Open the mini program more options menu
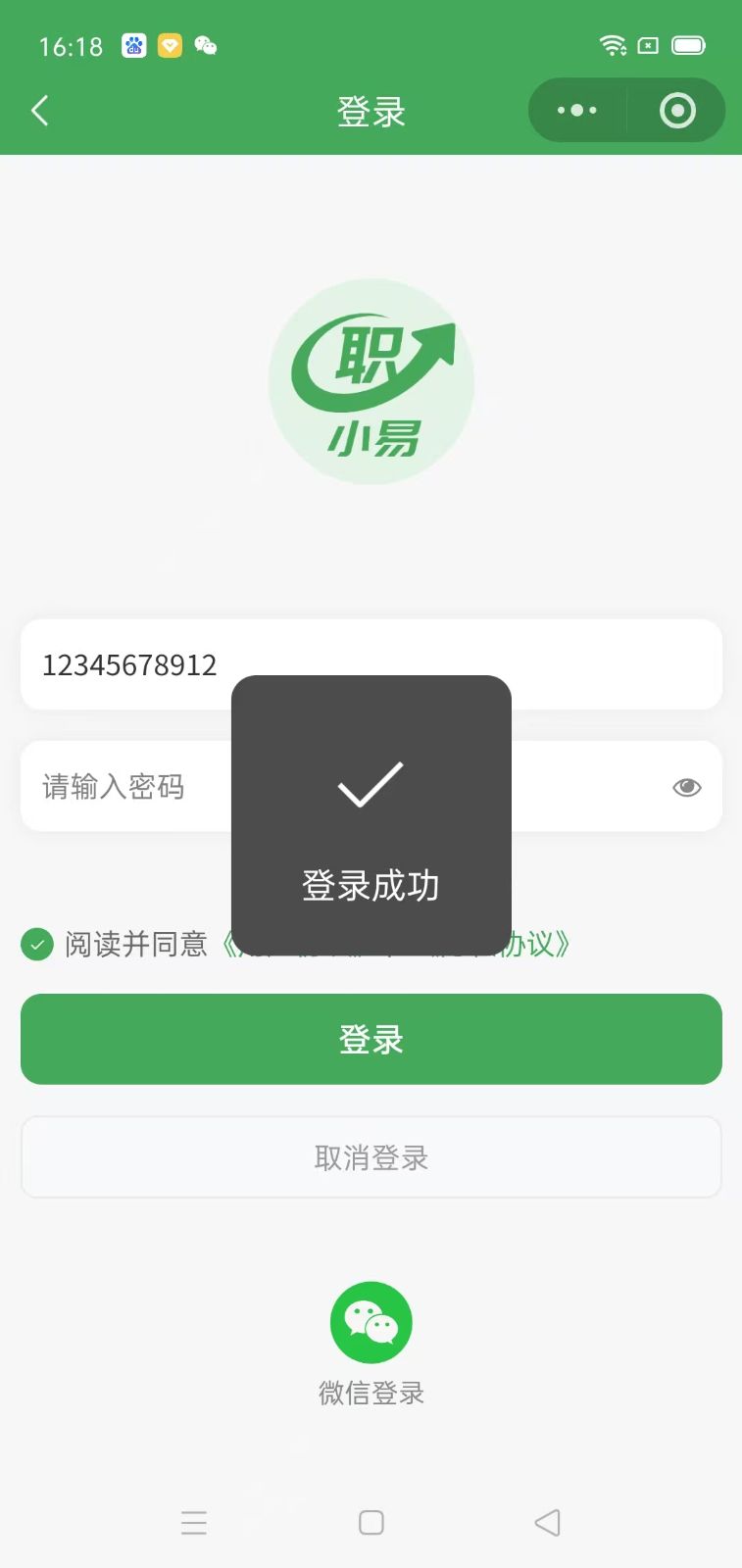Screen dimensions: 742x1568 (576, 111)
